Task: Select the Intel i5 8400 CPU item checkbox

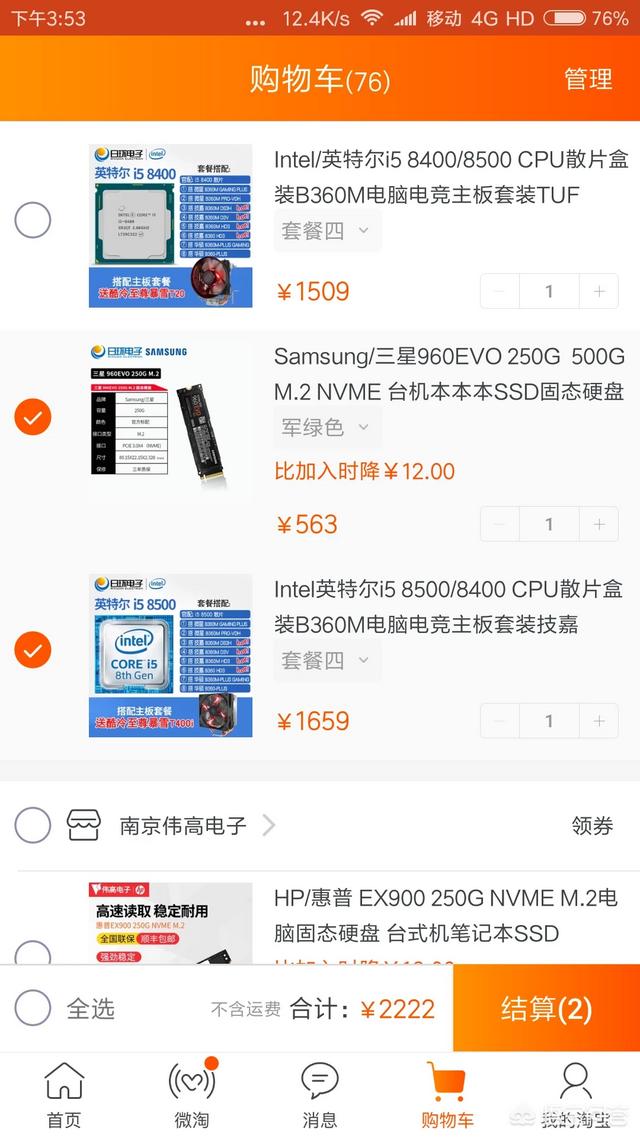Action: (33, 220)
